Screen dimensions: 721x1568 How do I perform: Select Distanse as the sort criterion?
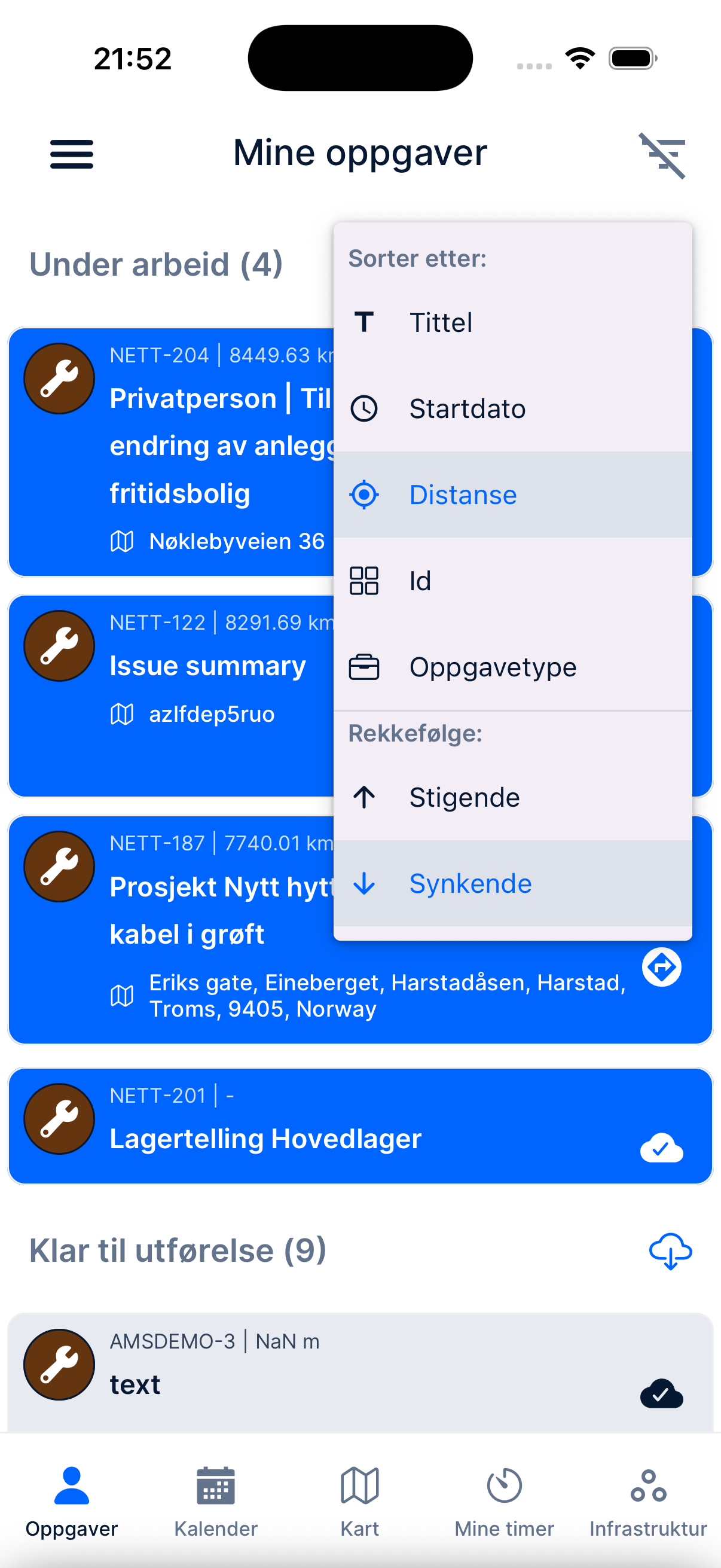tap(512, 494)
